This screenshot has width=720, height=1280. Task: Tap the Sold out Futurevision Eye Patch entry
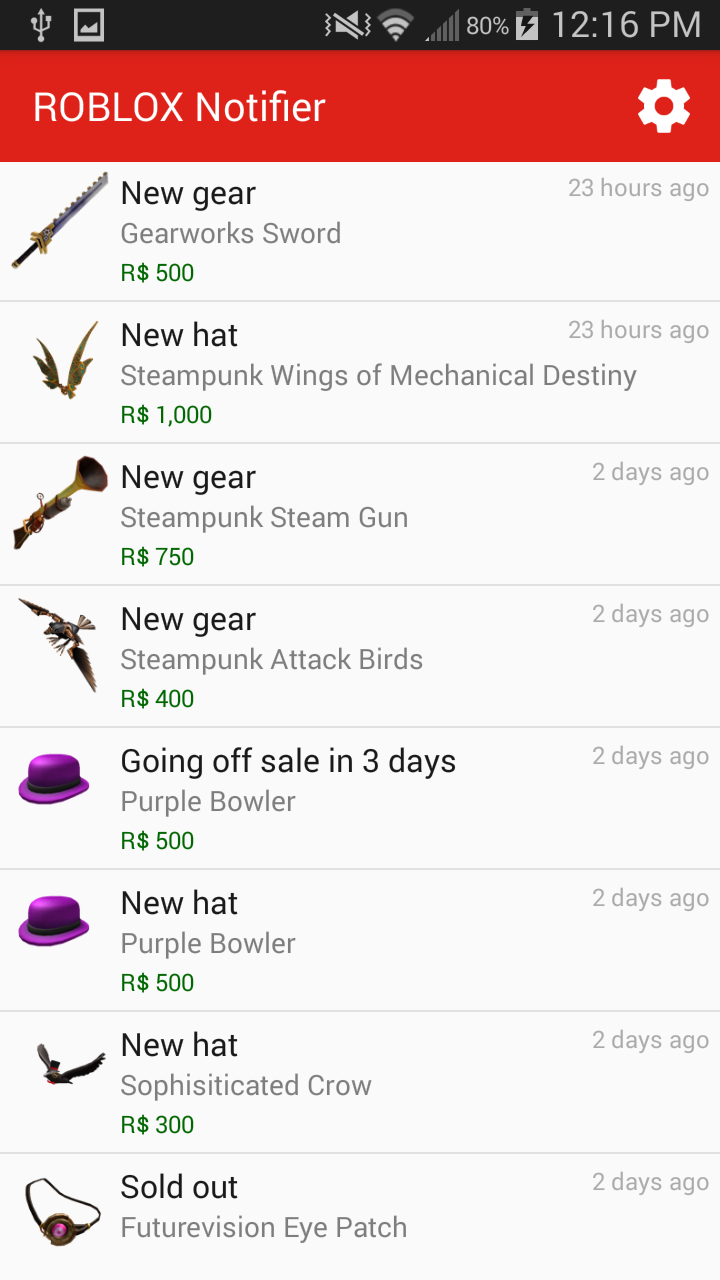(360, 1210)
